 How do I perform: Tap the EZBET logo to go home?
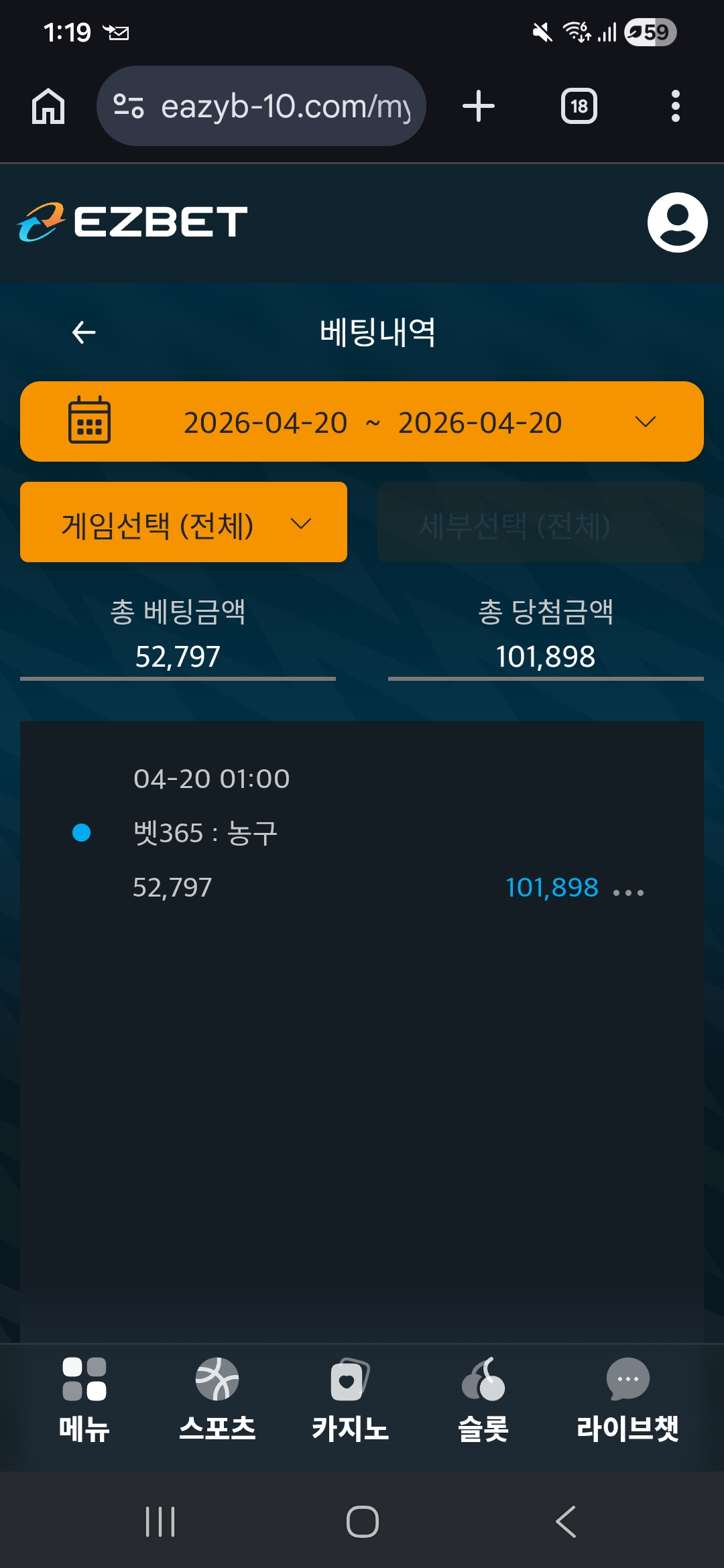click(x=133, y=222)
